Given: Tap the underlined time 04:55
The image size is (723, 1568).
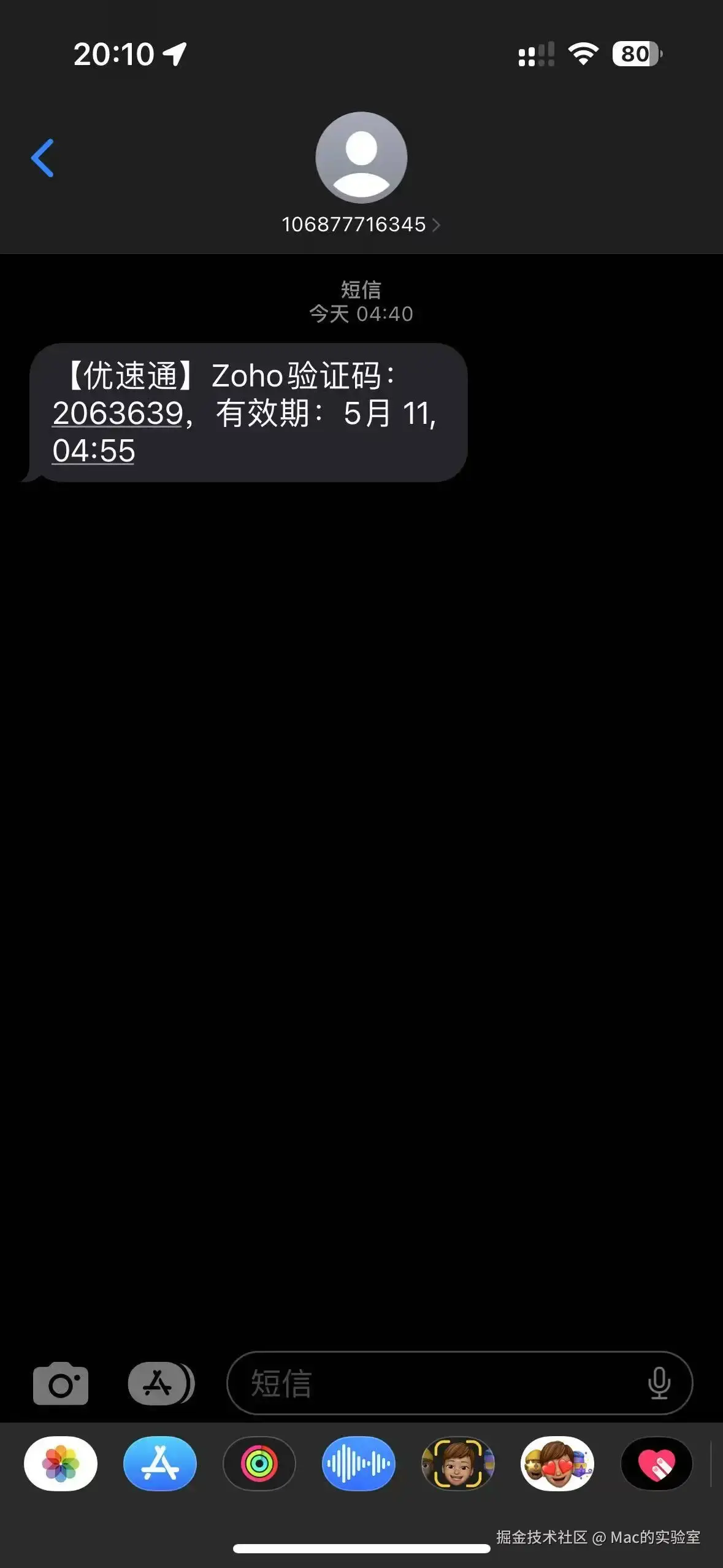Looking at the screenshot, I should click(x=94, y=451).
